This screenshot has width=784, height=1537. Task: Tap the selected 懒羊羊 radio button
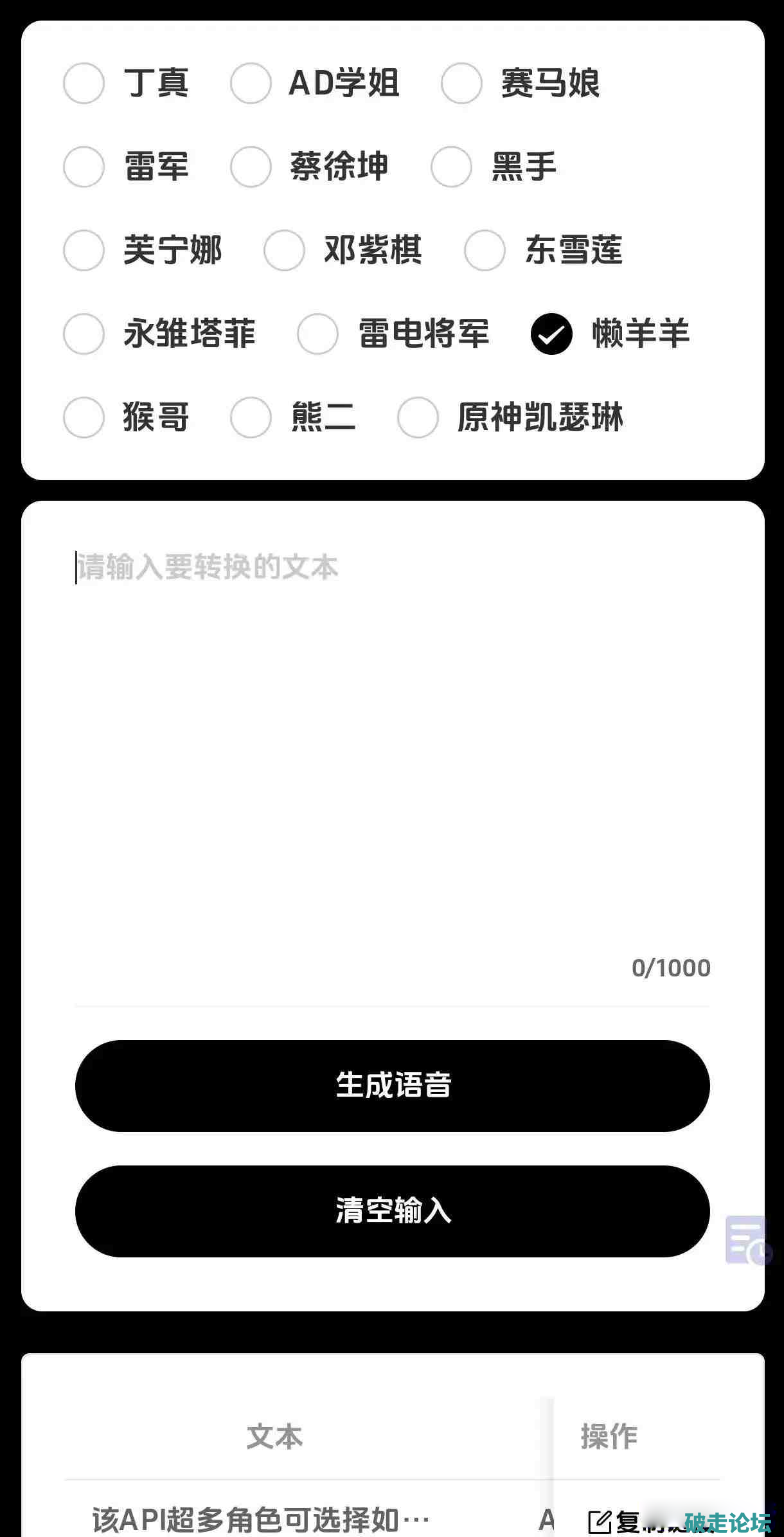click(551, 334)
